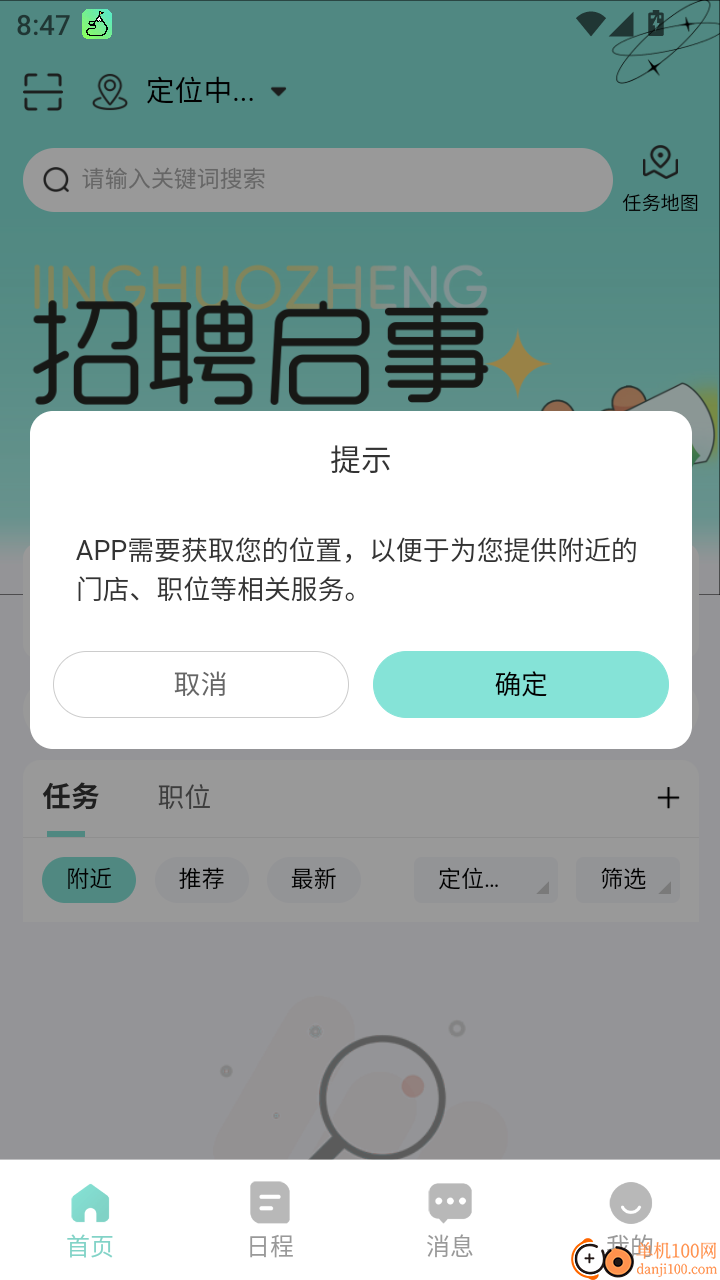The width and height of the screenshot is (720, 1280).
Task: Expand the 定位中 location dropdown arrow
Action: [x=278, y=90]
